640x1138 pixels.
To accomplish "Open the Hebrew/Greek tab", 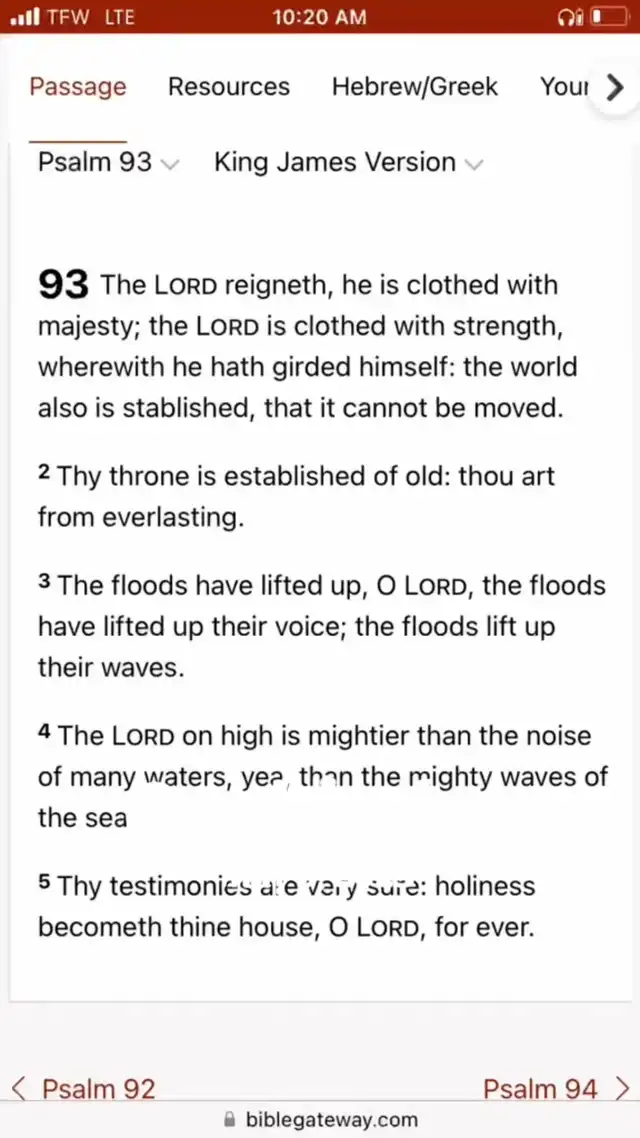I will coord(414,87).
